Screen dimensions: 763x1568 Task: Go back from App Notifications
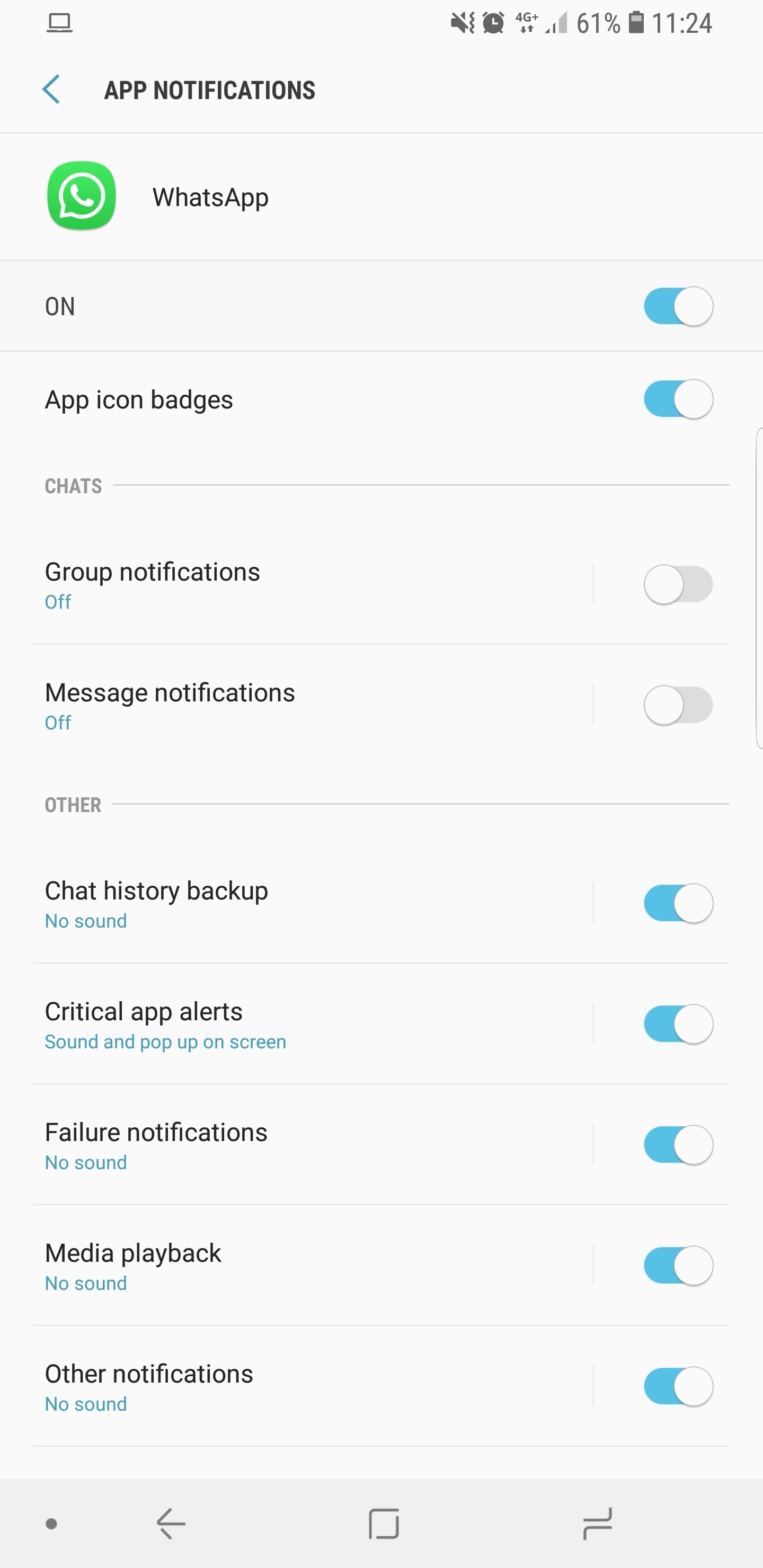(51, 90)
